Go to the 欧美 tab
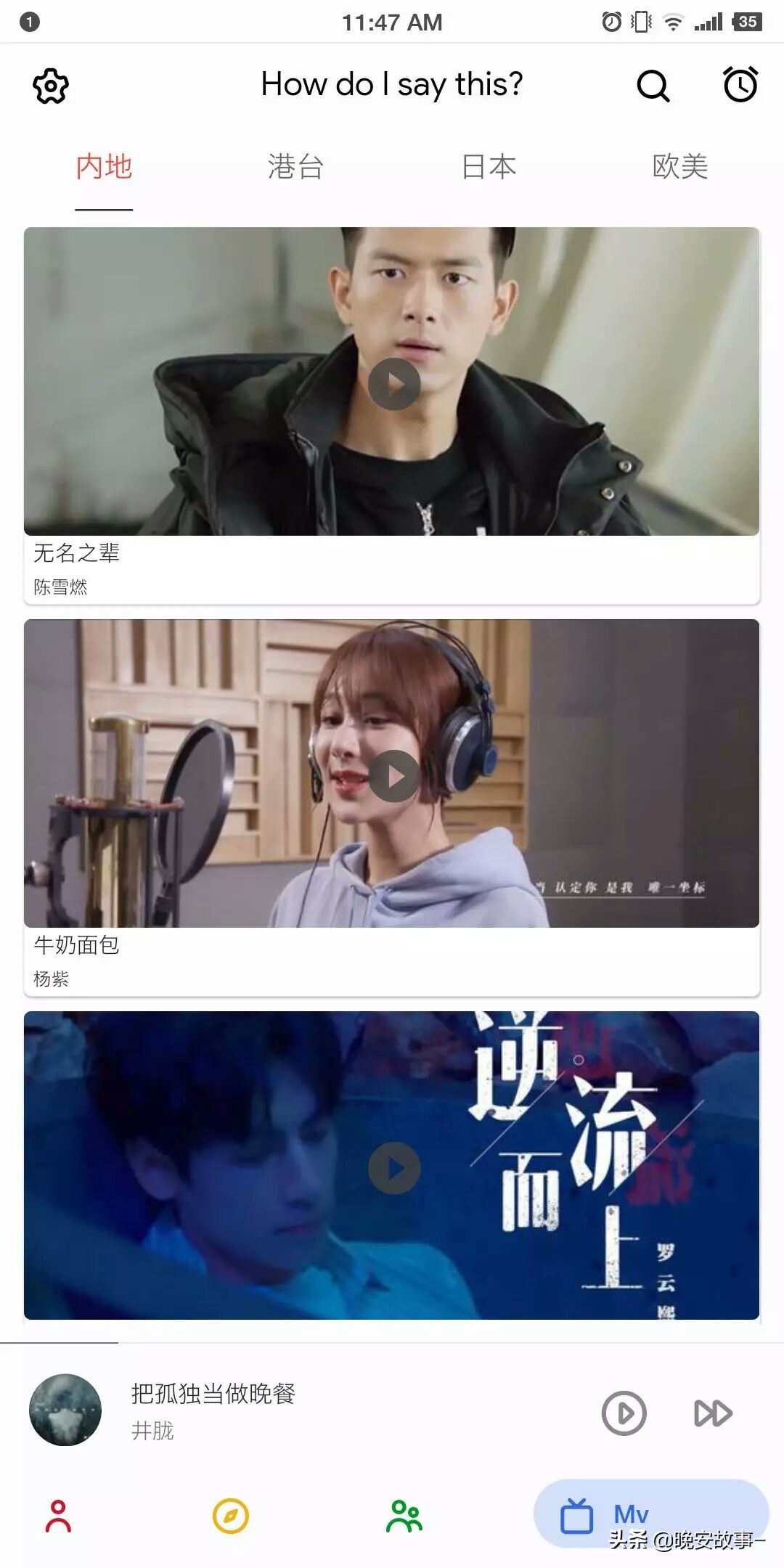Viewport: 784px width, 1568px height. pos(680,167)
